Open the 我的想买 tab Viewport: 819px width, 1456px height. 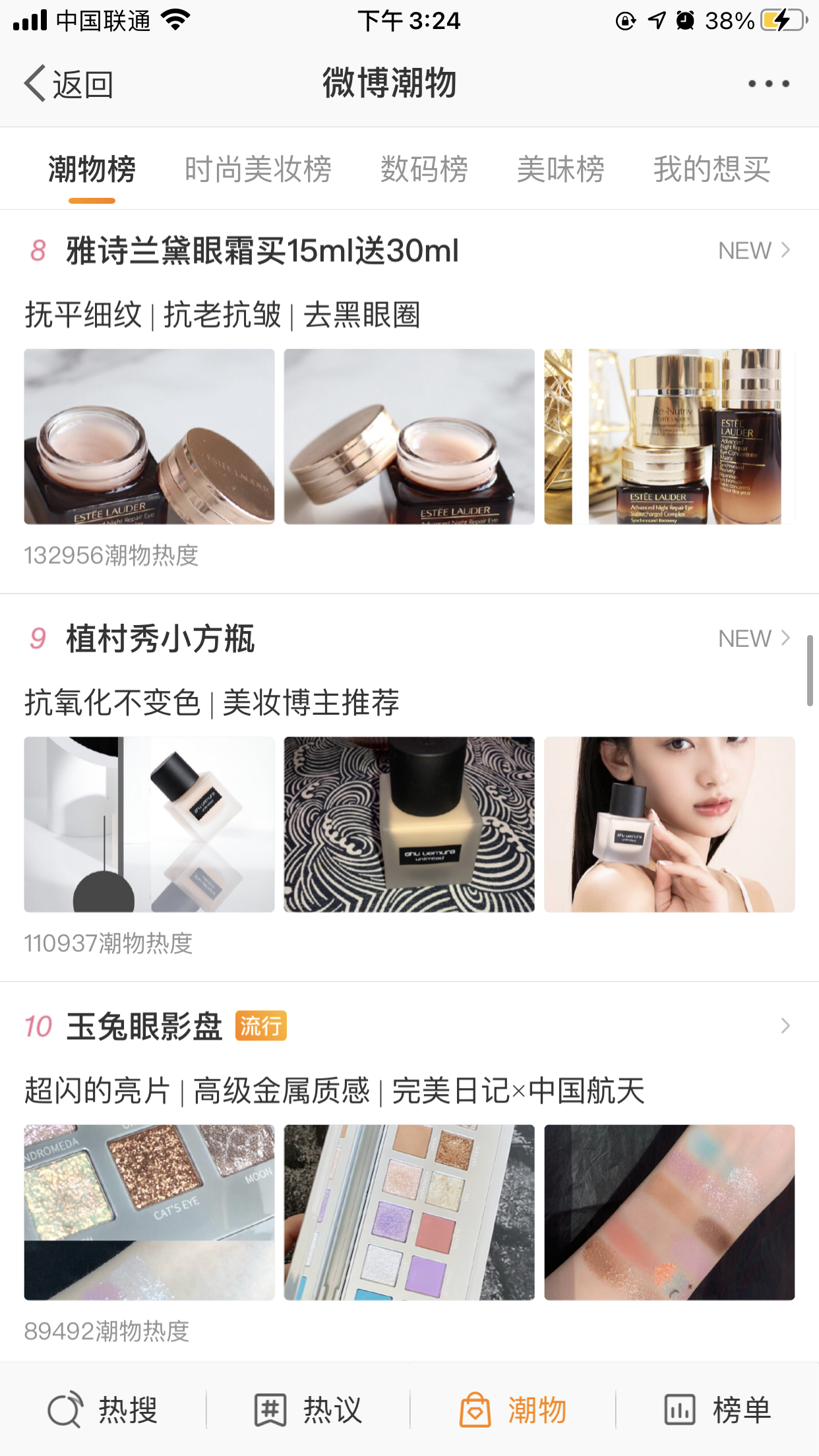coord(712,169)
